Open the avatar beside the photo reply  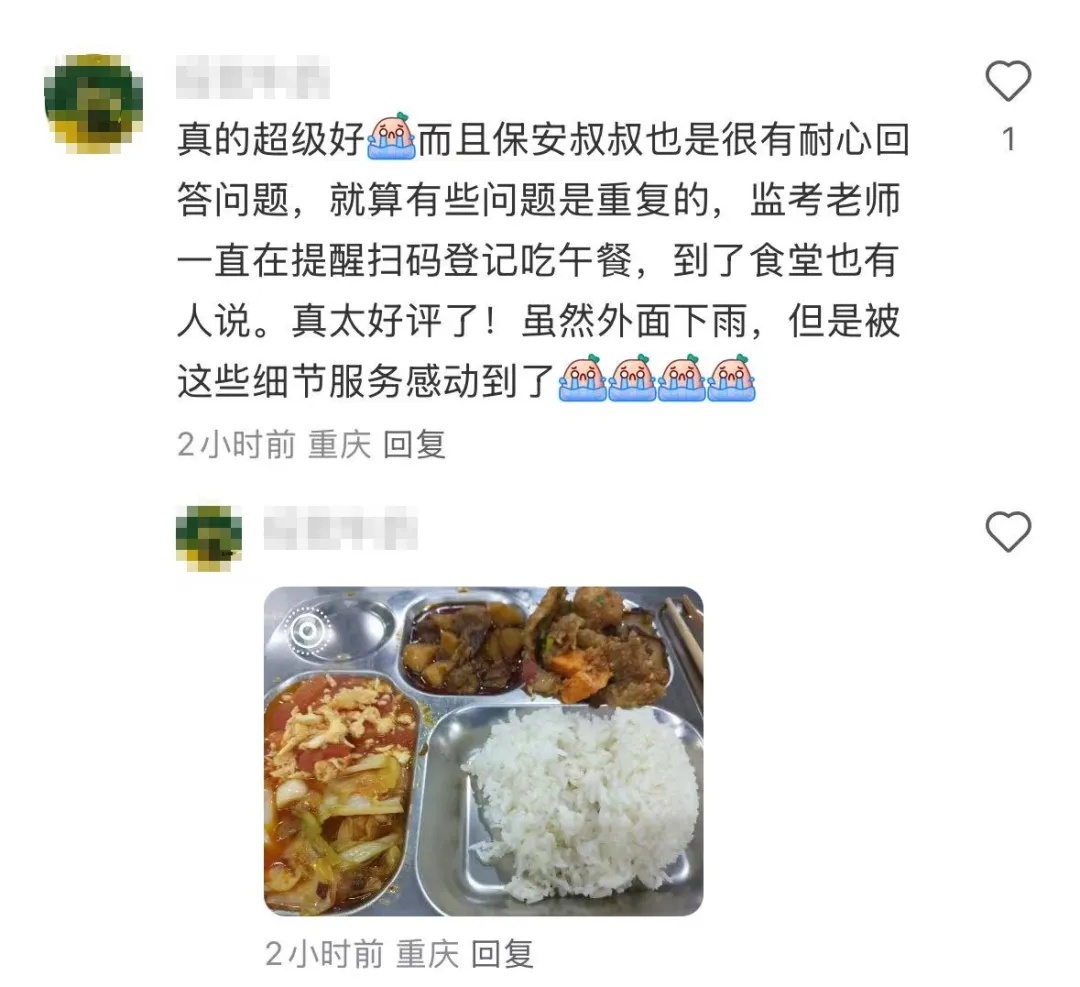(209, 537)
